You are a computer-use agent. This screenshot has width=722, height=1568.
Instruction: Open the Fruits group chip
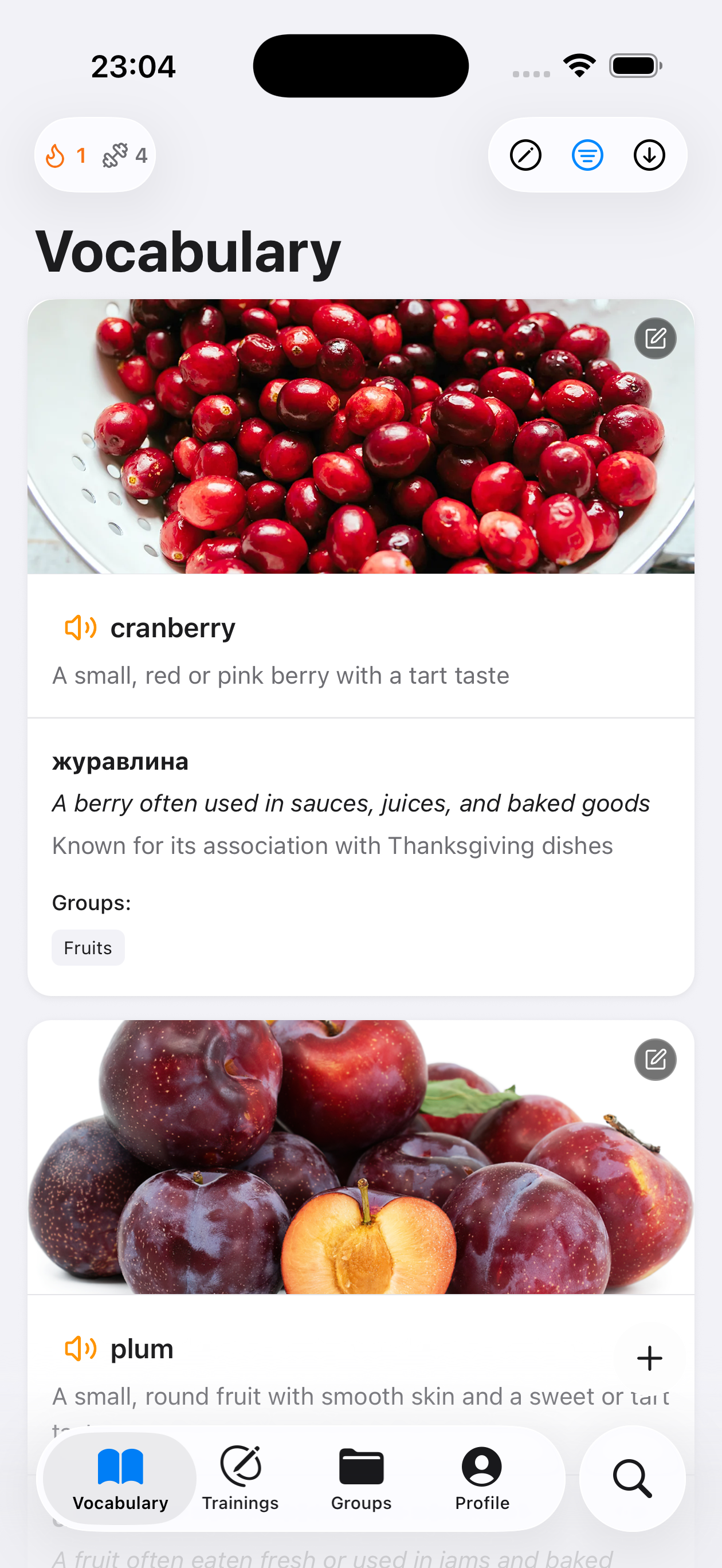pos(88,948)
